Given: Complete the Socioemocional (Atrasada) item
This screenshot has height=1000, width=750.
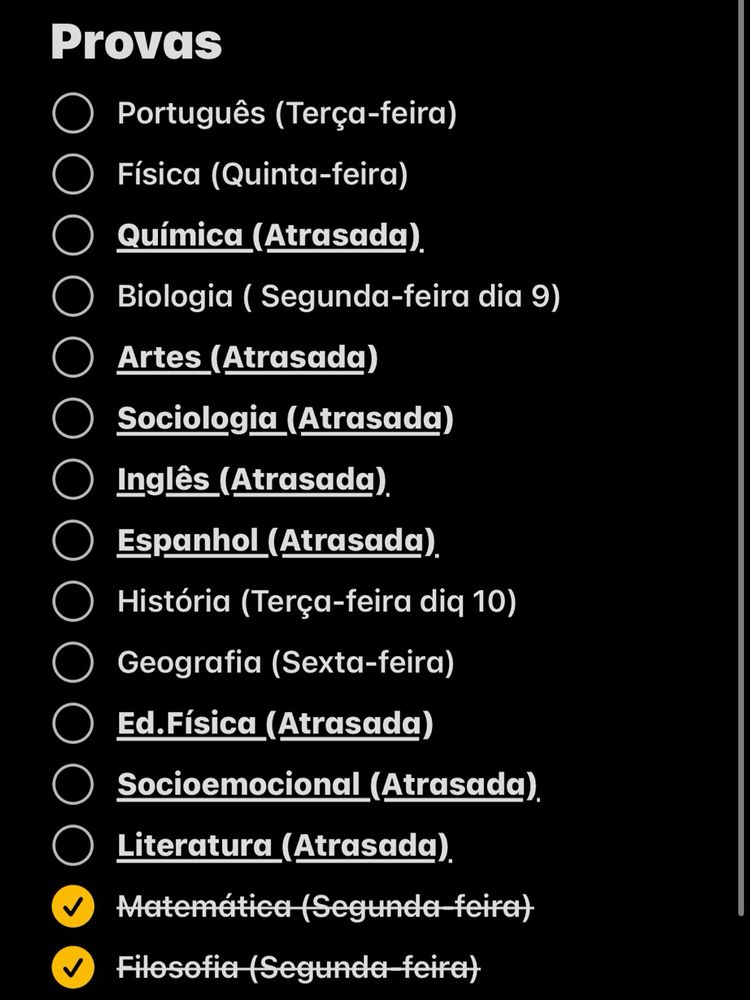Looking at the screenshot, I should (x=73, y=785).
